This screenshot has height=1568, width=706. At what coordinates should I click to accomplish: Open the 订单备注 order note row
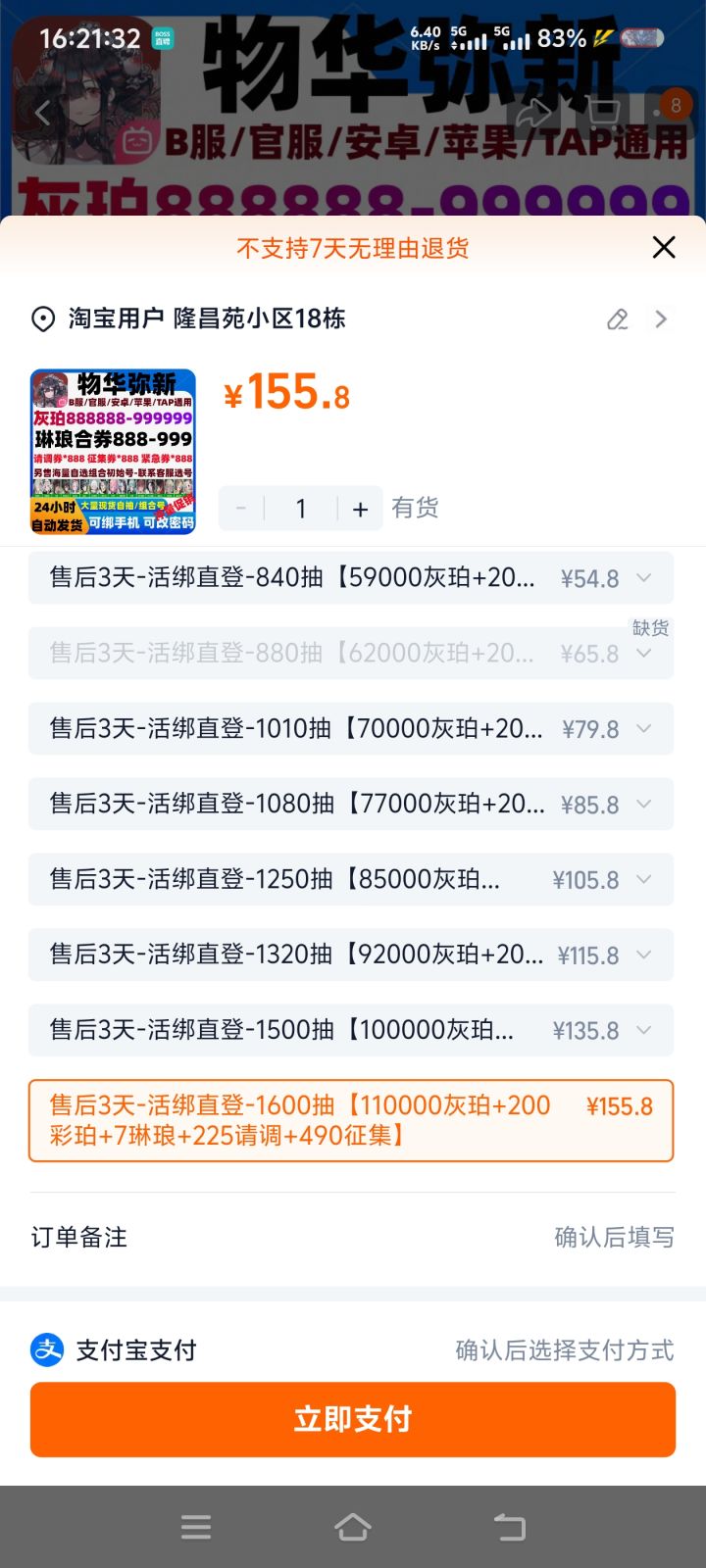pos(353,1238)
